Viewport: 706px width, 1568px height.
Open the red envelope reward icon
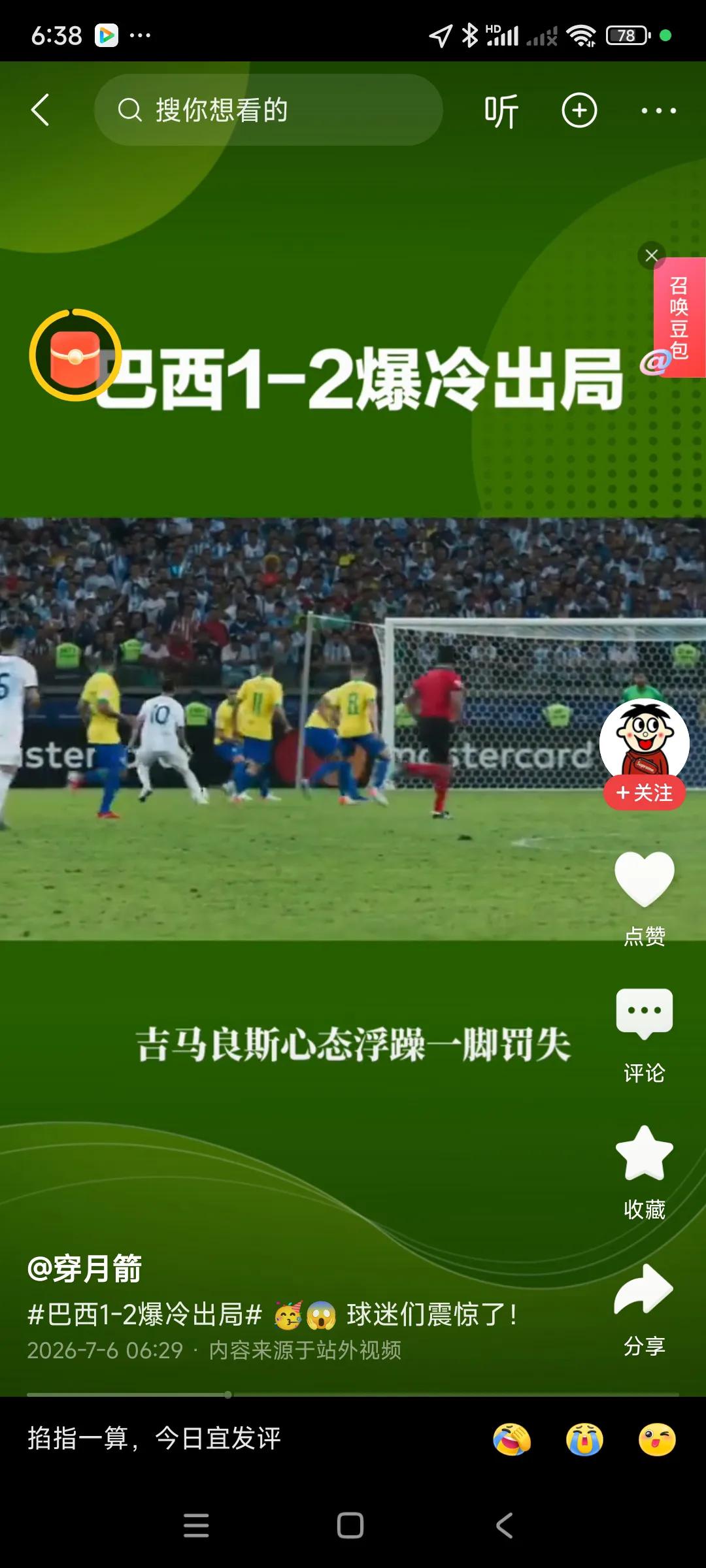pyautogui.click(x=76, y=355)
